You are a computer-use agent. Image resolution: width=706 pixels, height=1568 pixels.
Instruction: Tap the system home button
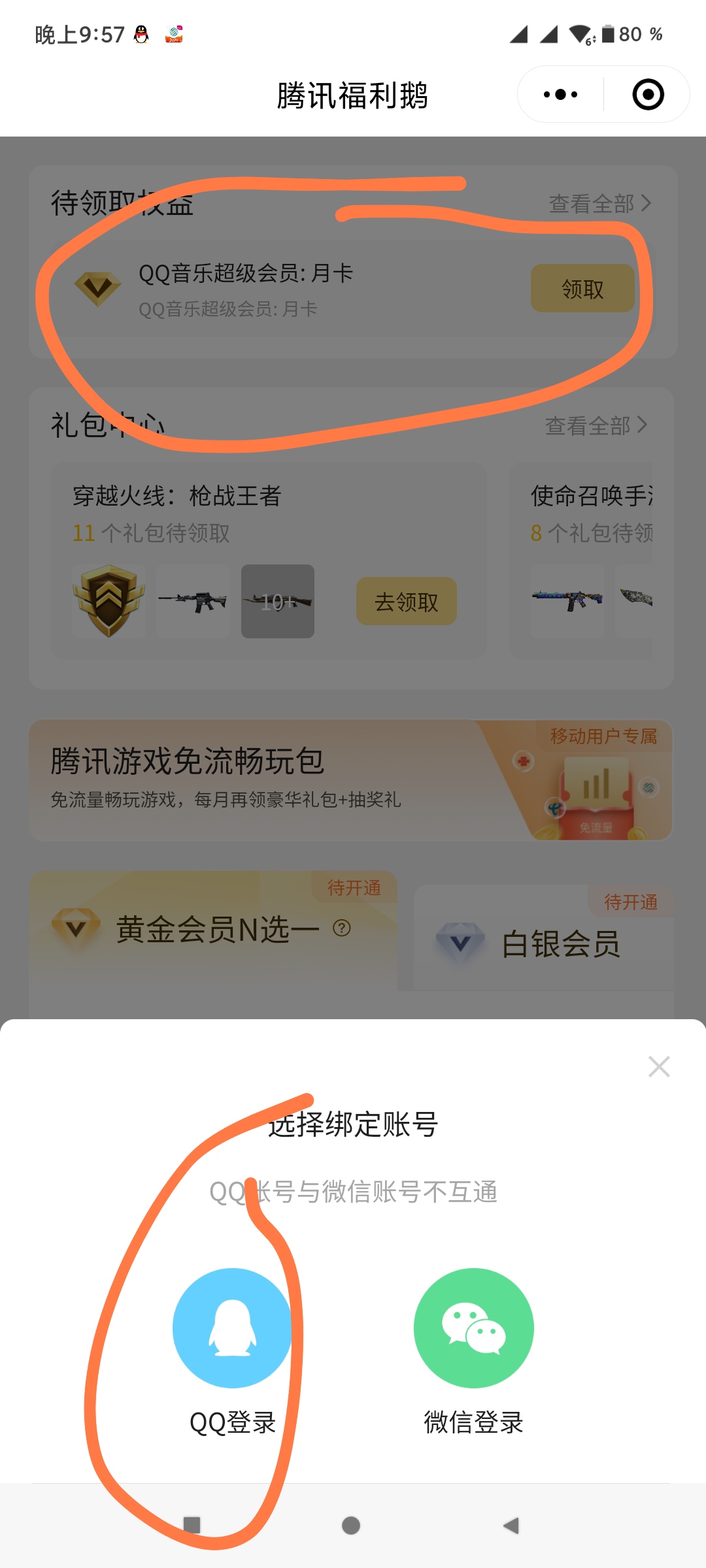pos(351,1526)
